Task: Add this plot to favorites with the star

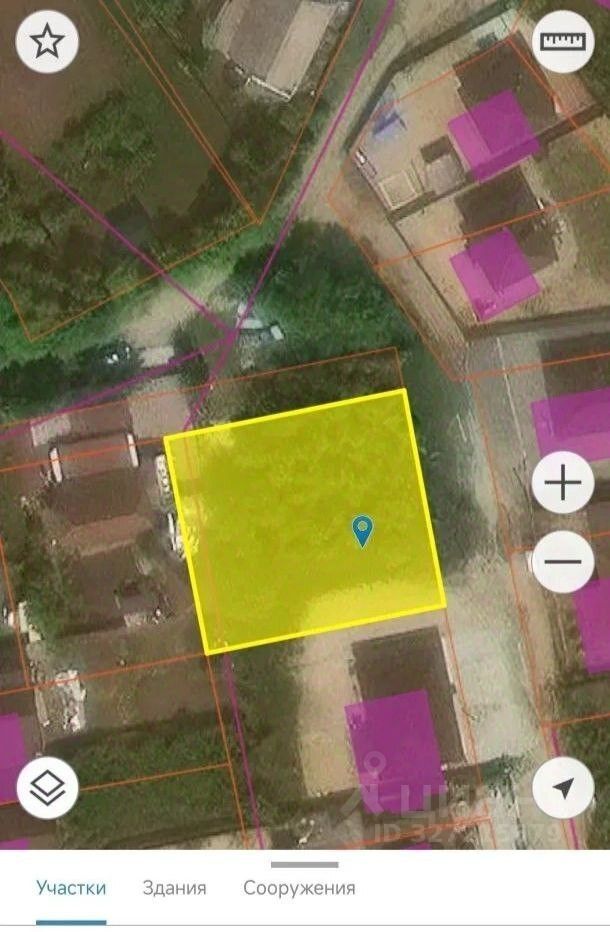Action: (x=47, y=41)
